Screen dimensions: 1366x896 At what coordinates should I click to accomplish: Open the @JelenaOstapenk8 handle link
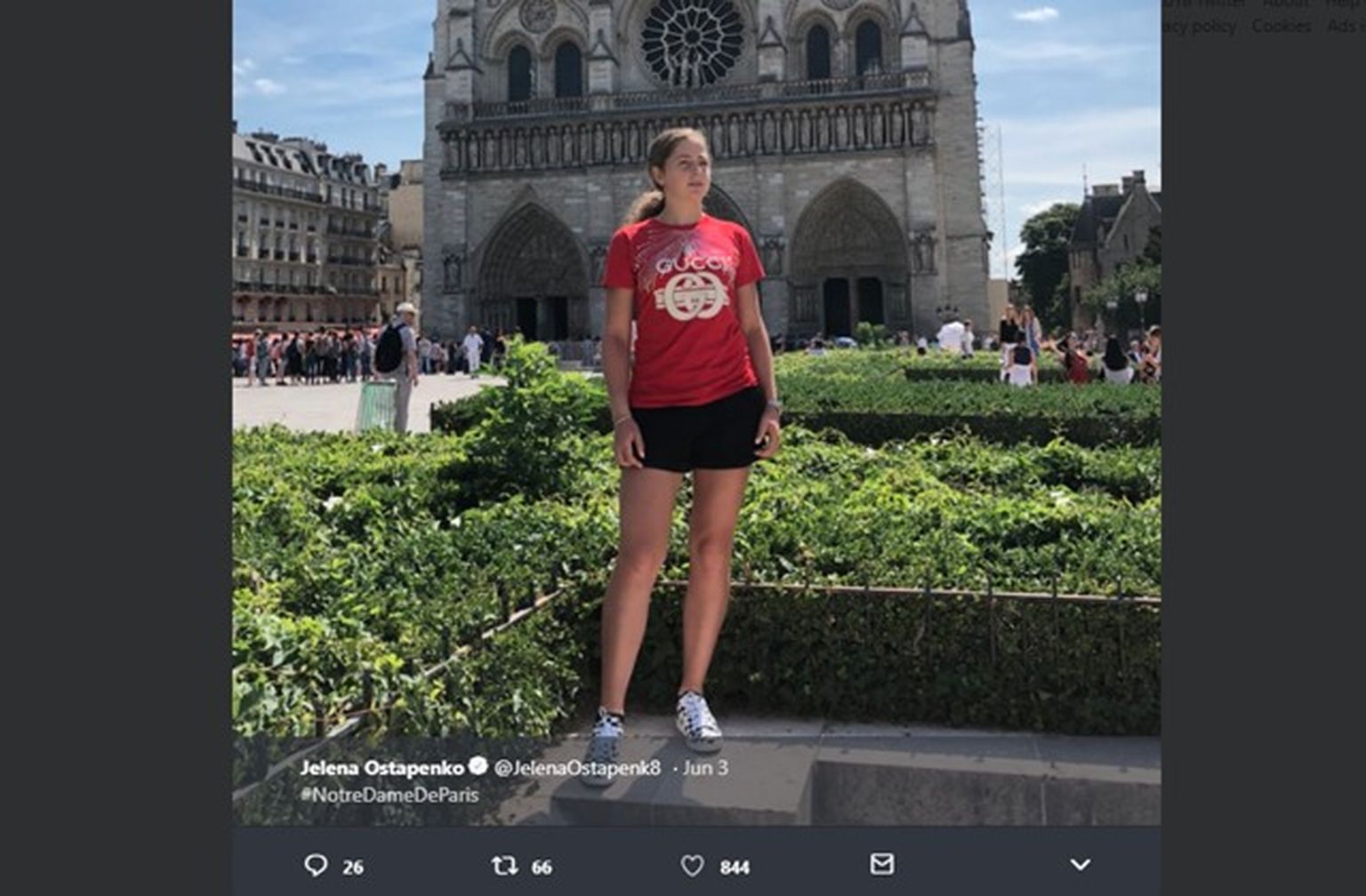tap(576, 767)
